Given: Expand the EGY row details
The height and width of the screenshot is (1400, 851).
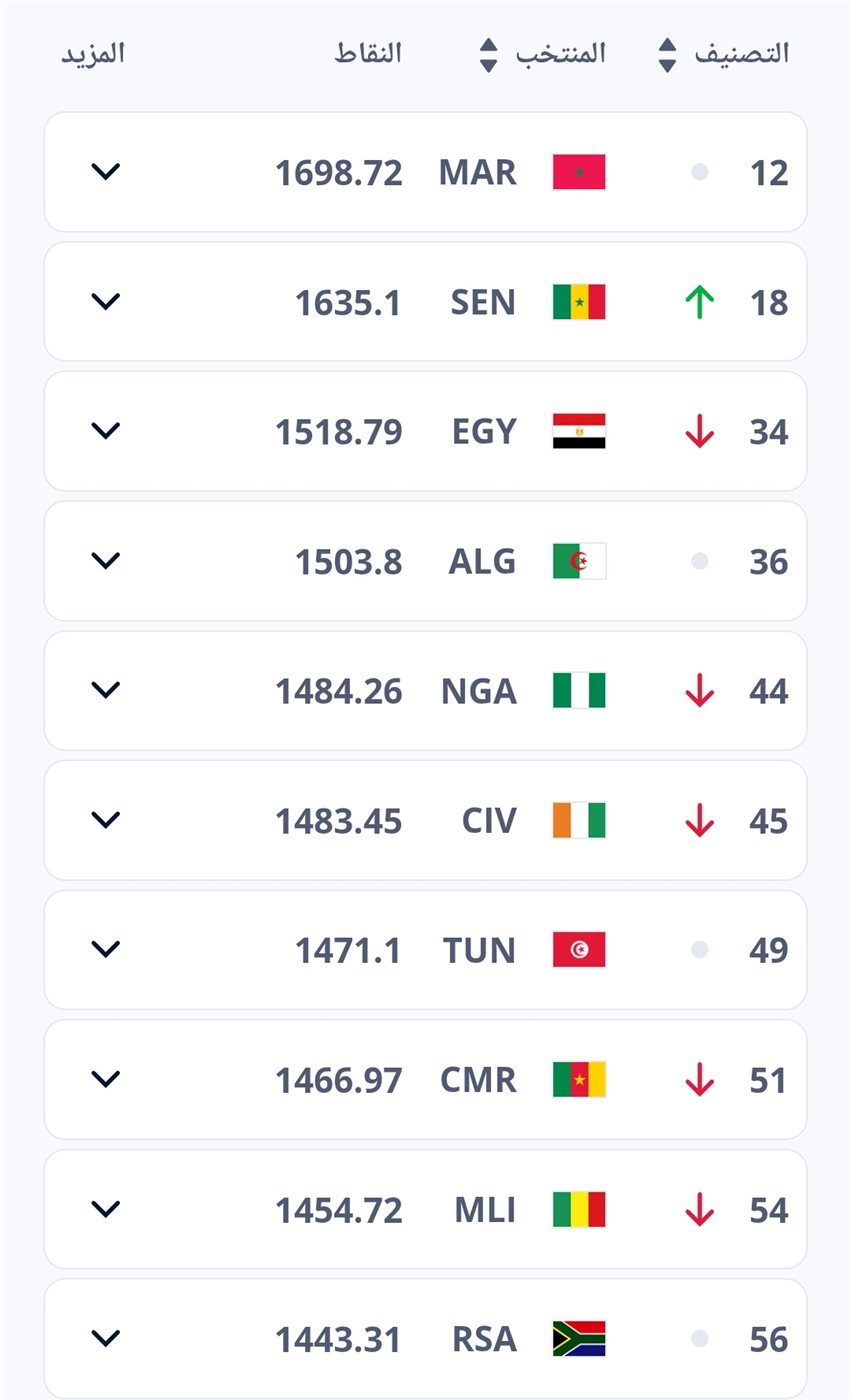Looking at the screenshot, I should tap(105, 431).
